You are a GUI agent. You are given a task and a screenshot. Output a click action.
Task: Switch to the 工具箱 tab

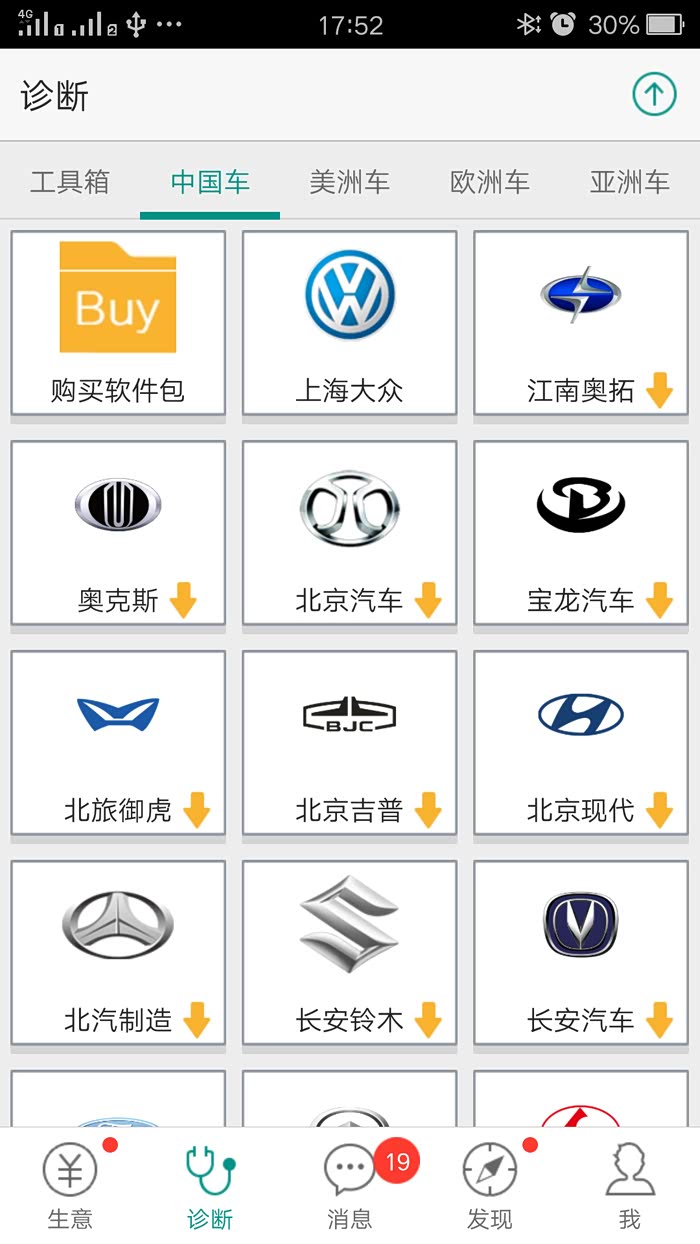point(70,182)
